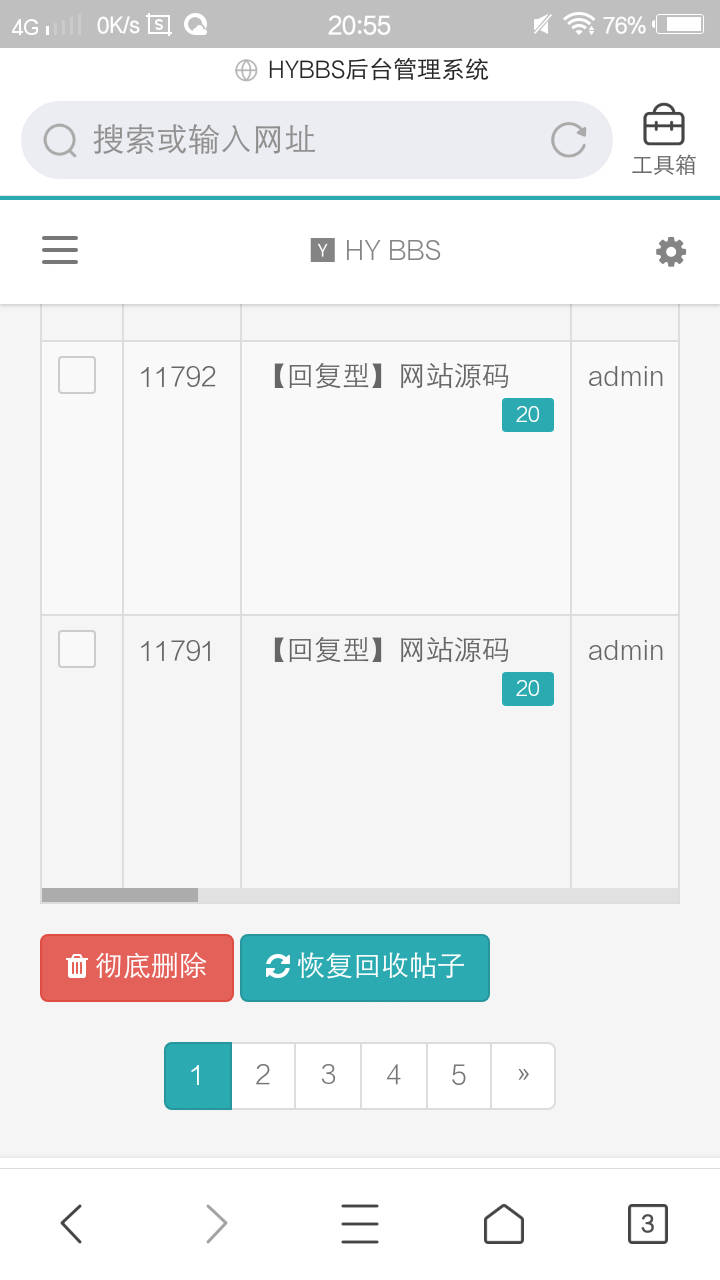Open the tab switcher showing 3 tabs

[x=647, y=1223]
